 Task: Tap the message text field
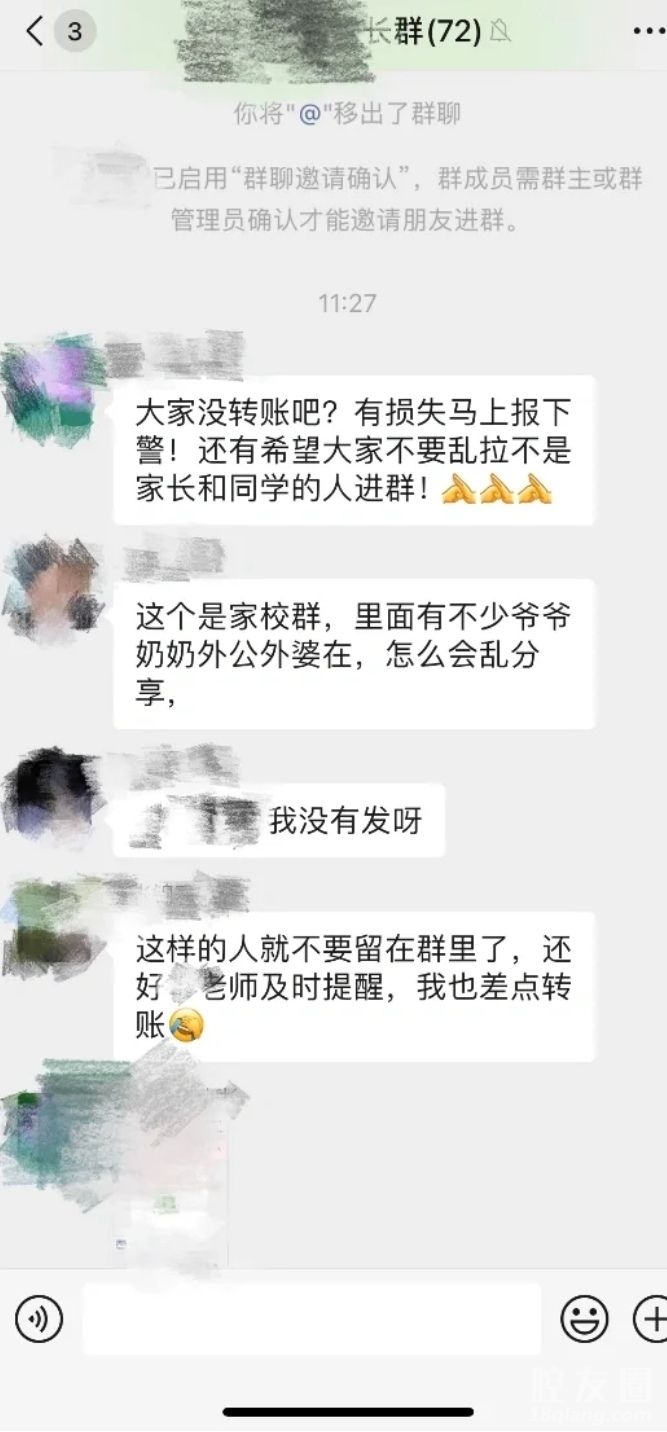pyautogui.click(x=311, y=1320)
